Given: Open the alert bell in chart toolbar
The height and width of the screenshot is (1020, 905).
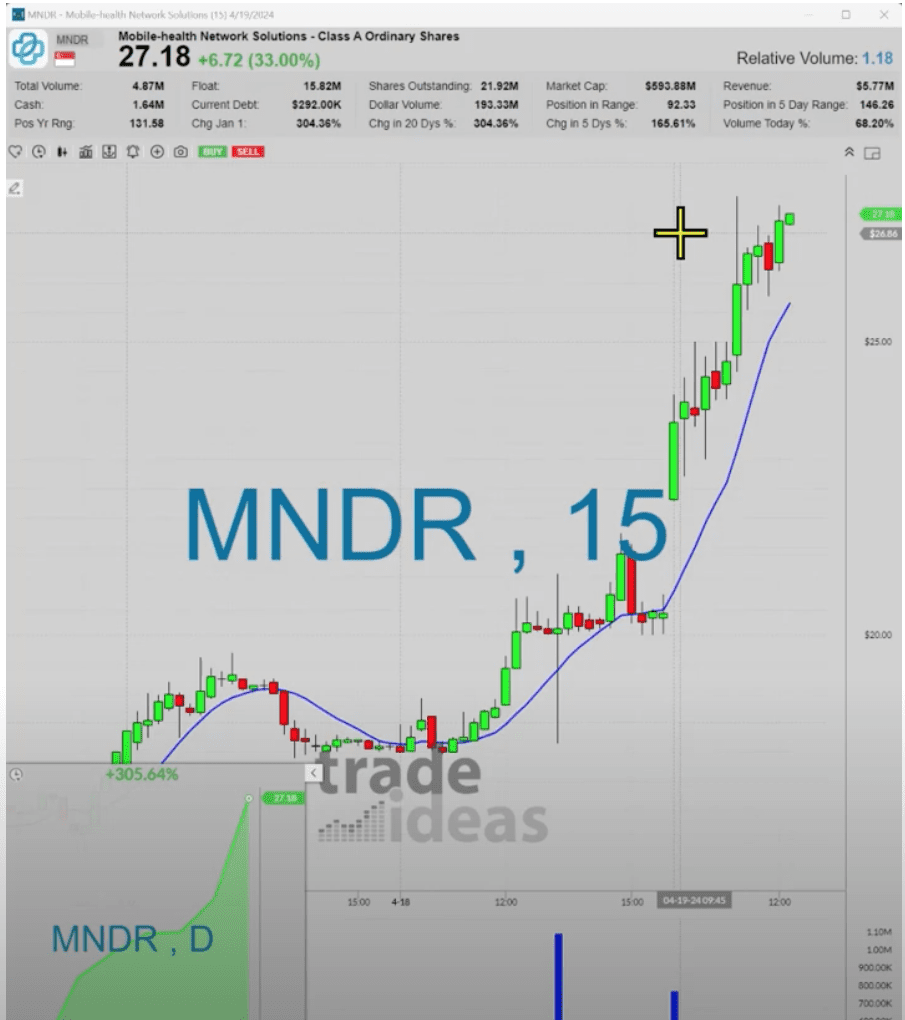Looking at the screenshot, I should pos(133,152).
